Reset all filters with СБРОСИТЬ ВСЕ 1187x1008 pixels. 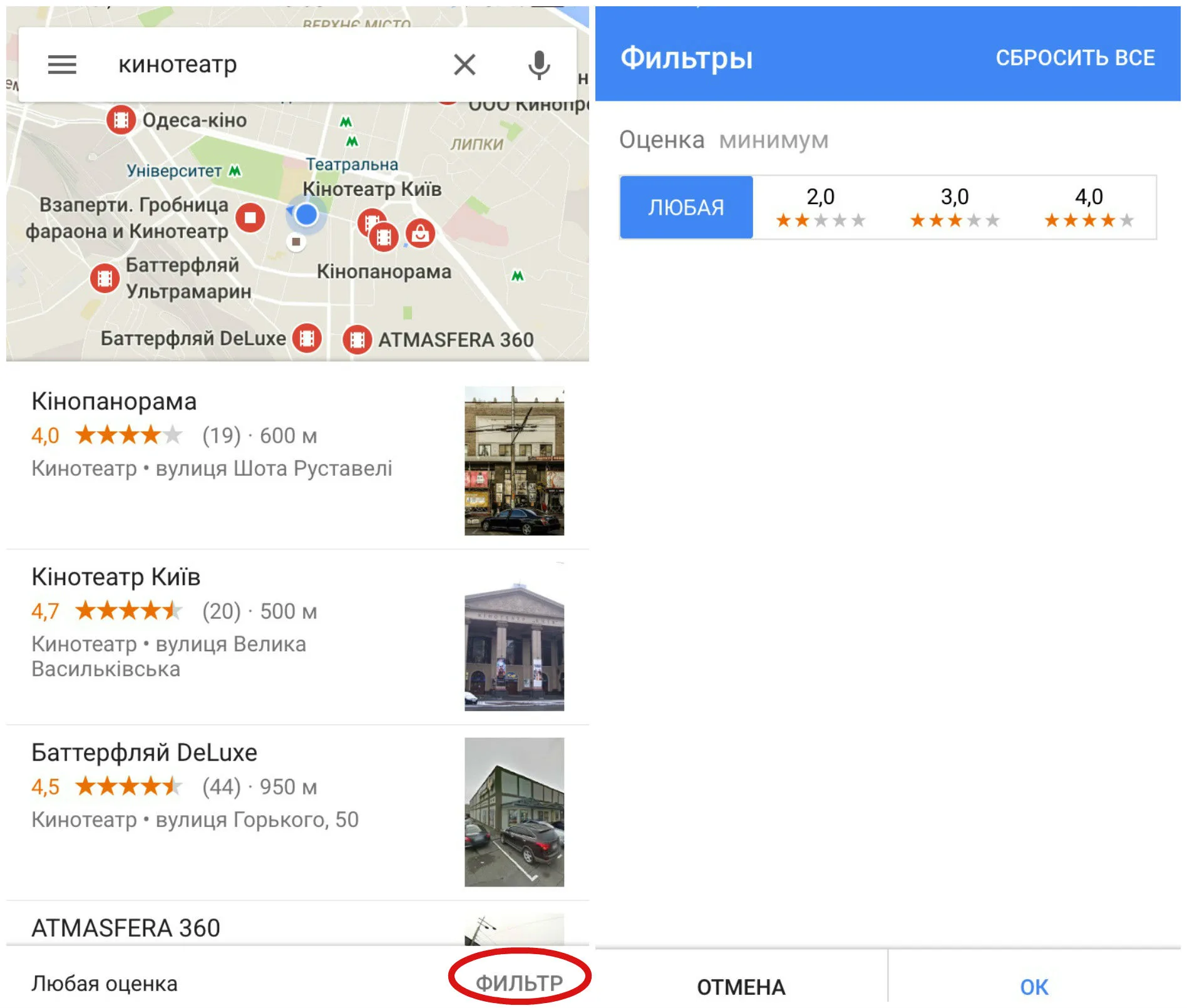(1075, 58)
